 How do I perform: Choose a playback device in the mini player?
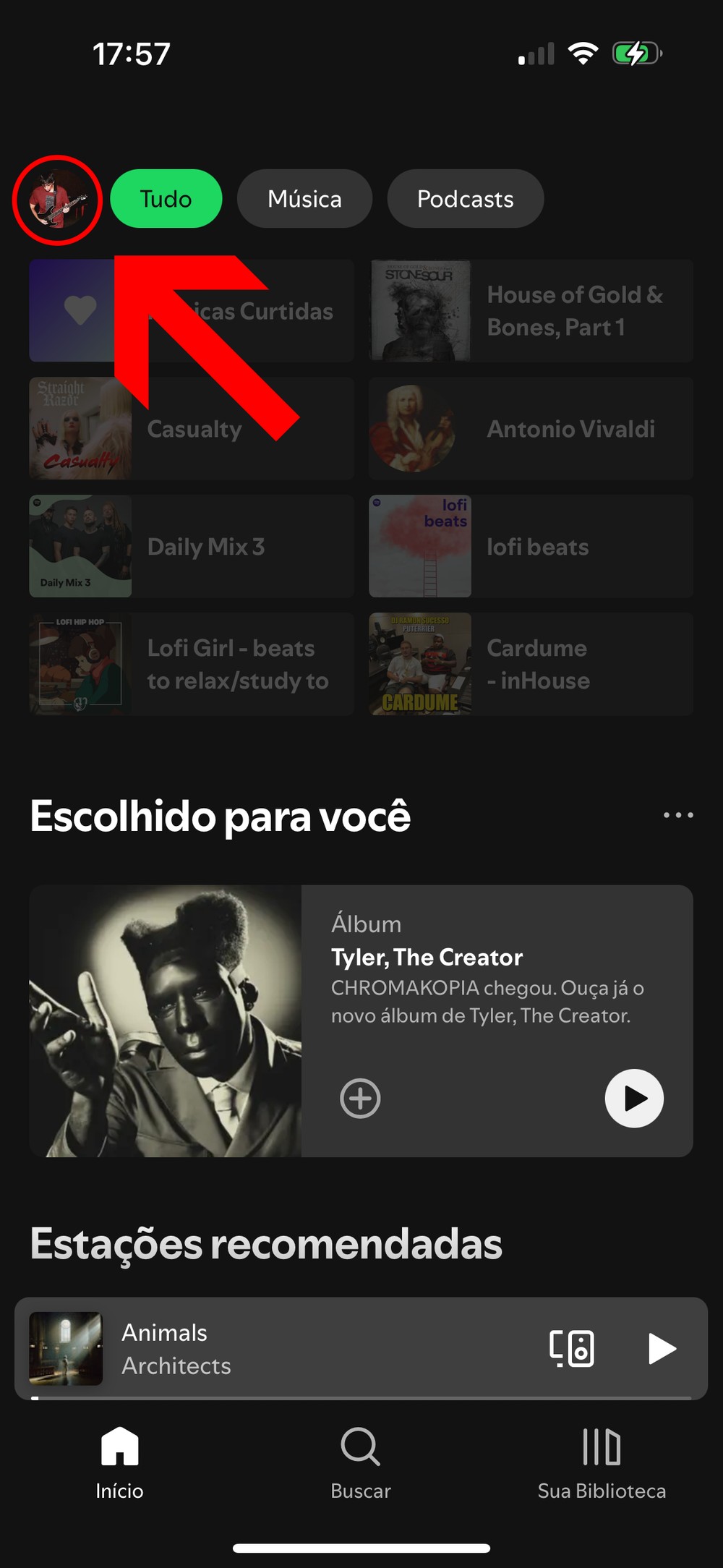pyautogui.click(x=572, y=1349)
